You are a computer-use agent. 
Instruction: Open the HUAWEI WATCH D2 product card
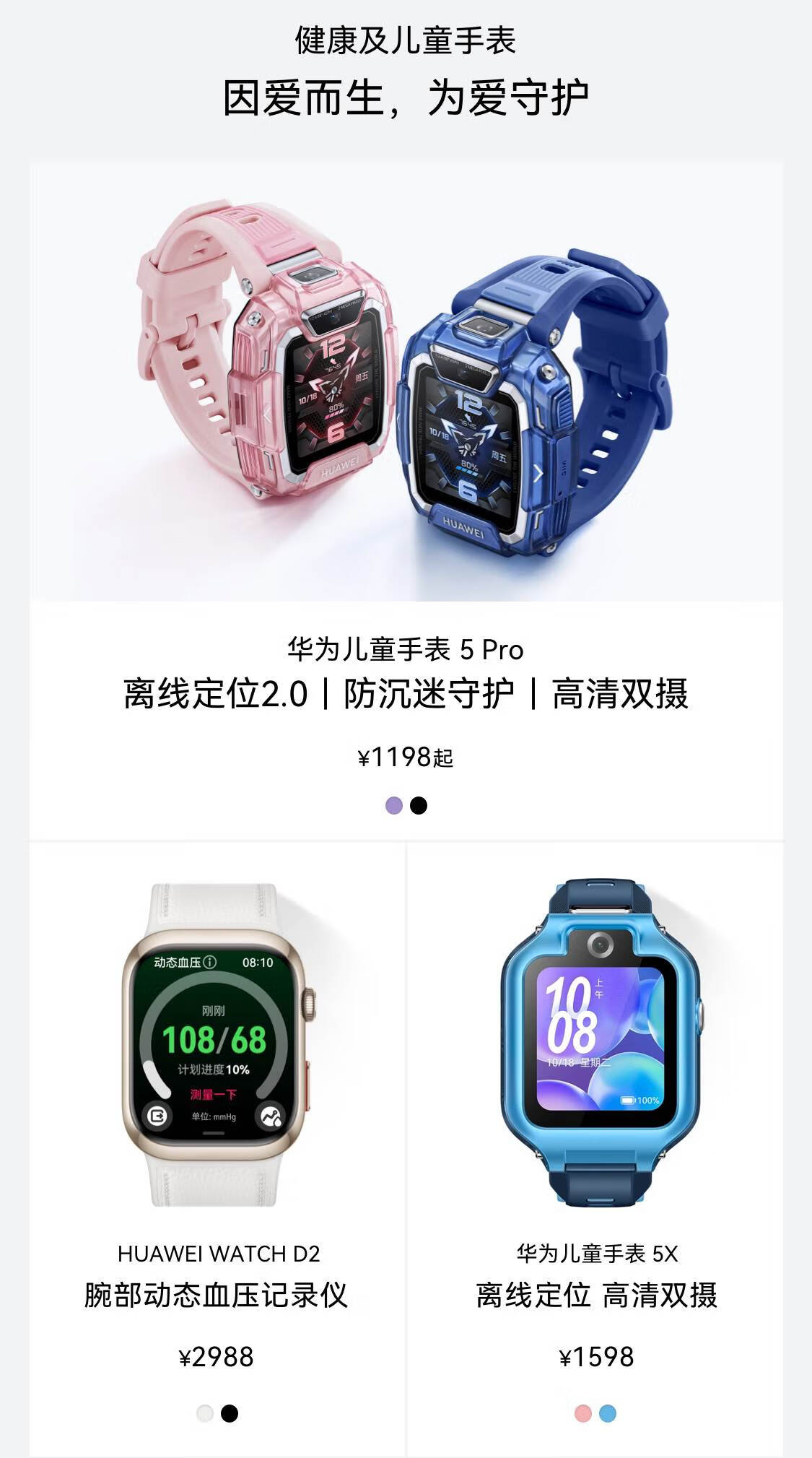click(x=217, y=1047)
